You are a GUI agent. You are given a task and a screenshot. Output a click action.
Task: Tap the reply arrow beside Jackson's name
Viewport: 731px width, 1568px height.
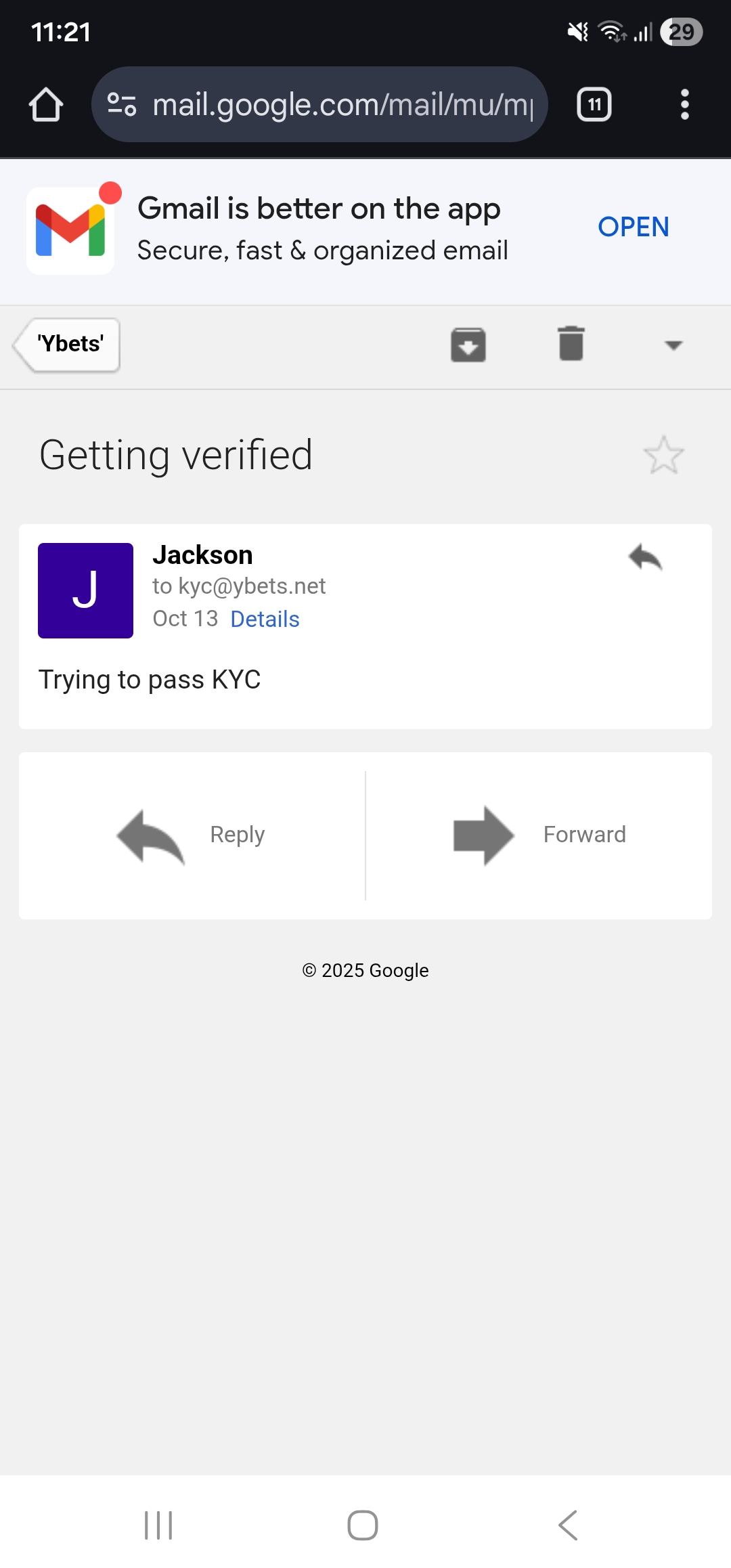[x=645, y=558]
